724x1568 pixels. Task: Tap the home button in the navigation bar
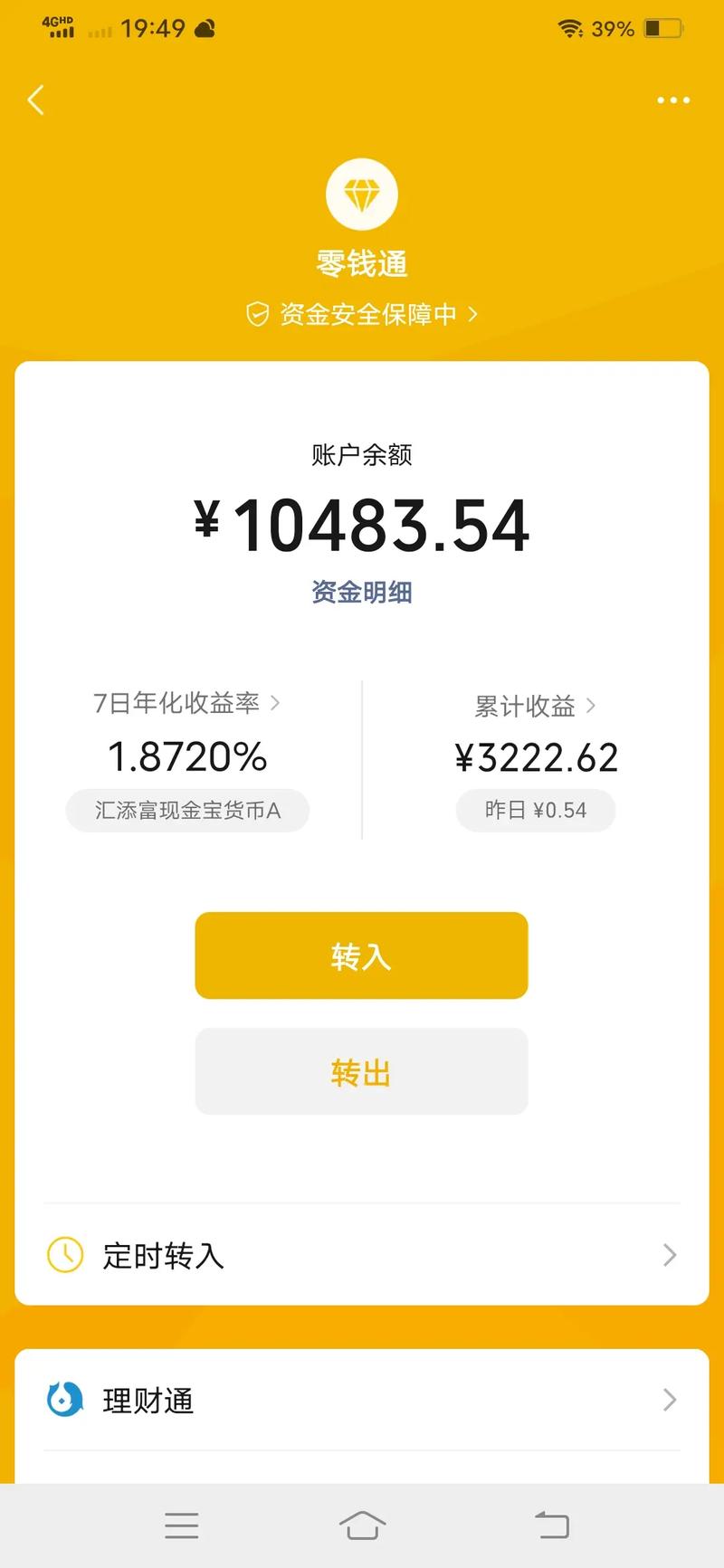[x=362, y=1525]
